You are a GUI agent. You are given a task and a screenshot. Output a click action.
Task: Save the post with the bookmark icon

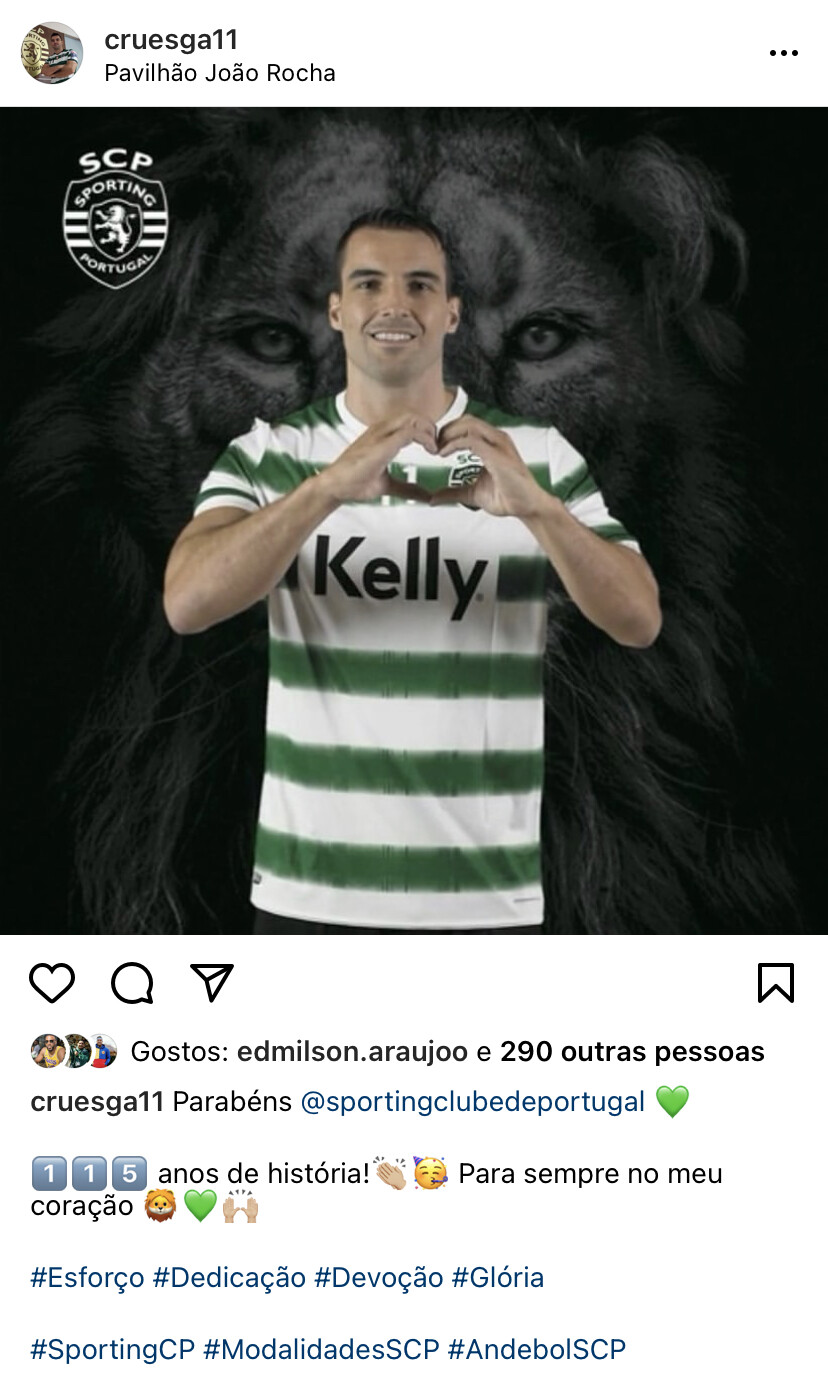pos(776,983)
